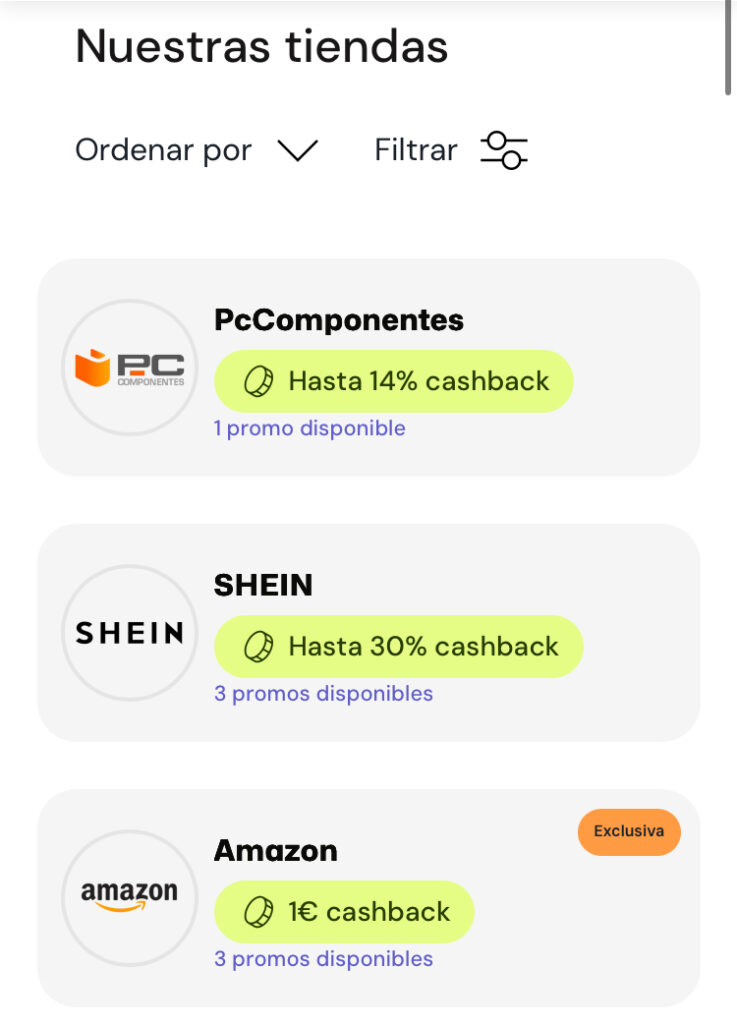Open the Filtrar options
Image resolution: width=737 pixels, height=1024 pixels.
(x=450, y=151)
